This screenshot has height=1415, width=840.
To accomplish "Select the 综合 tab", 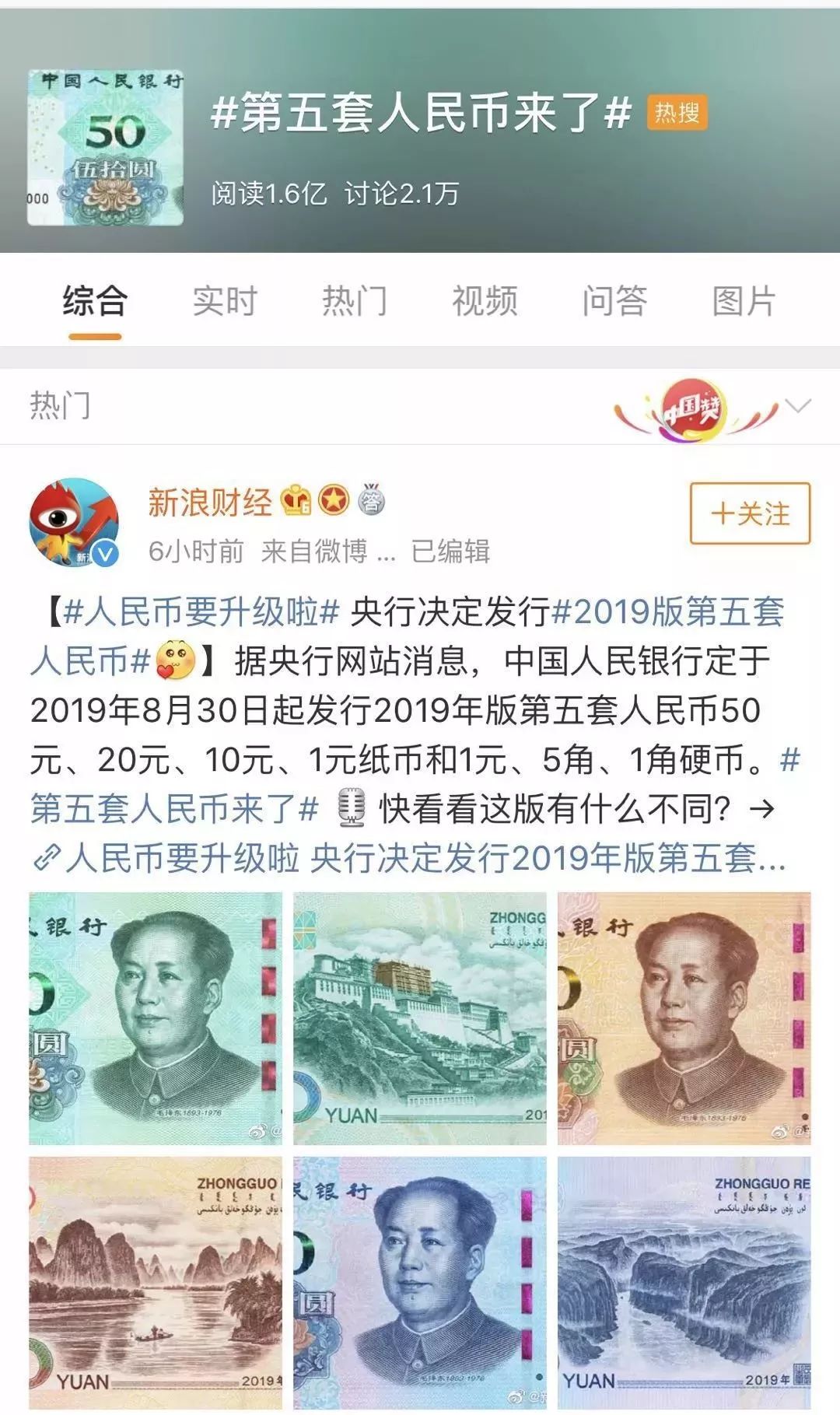I will point(95,301).
